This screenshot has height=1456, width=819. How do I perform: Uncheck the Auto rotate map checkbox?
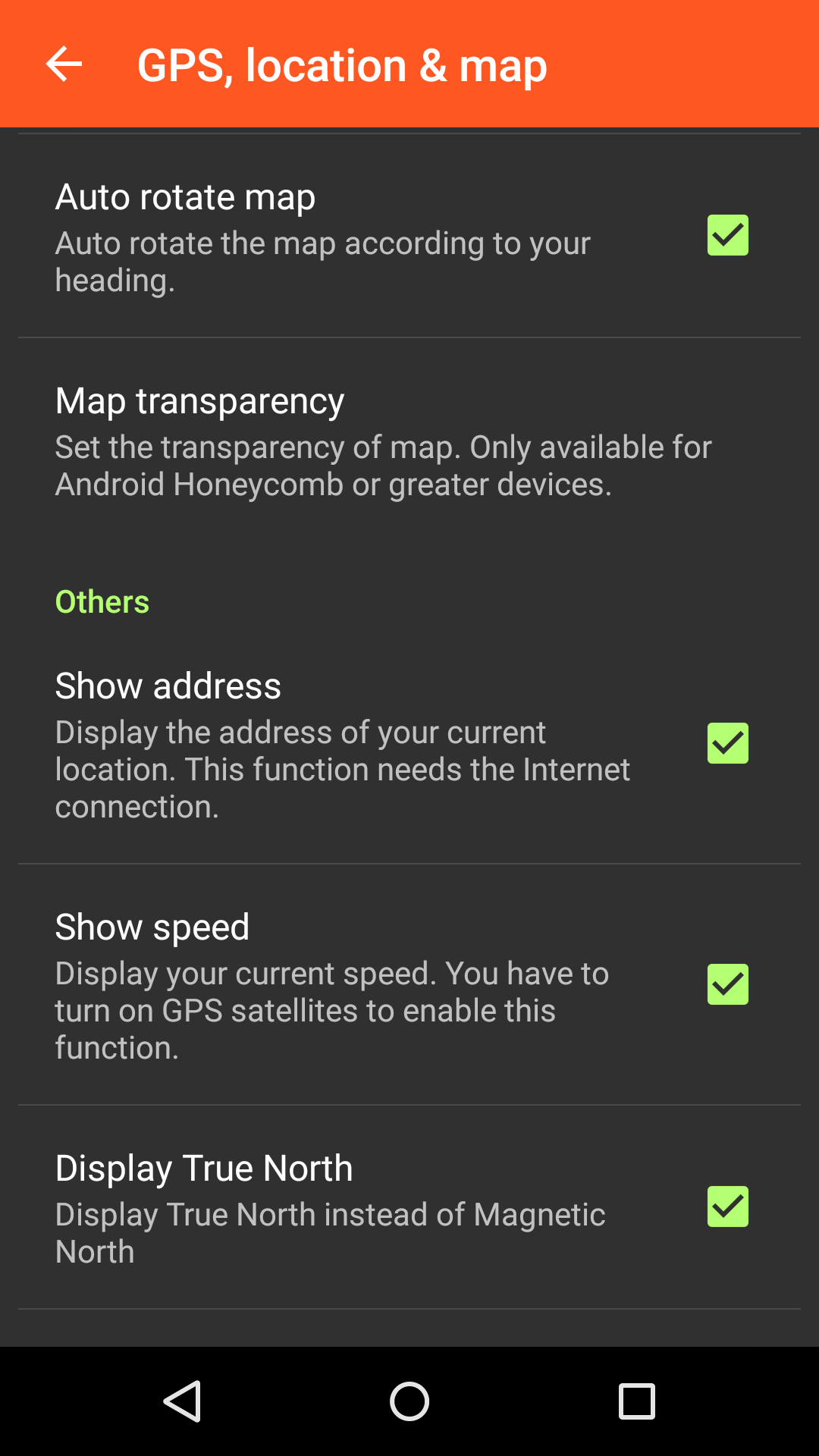[x=727, y=235]
